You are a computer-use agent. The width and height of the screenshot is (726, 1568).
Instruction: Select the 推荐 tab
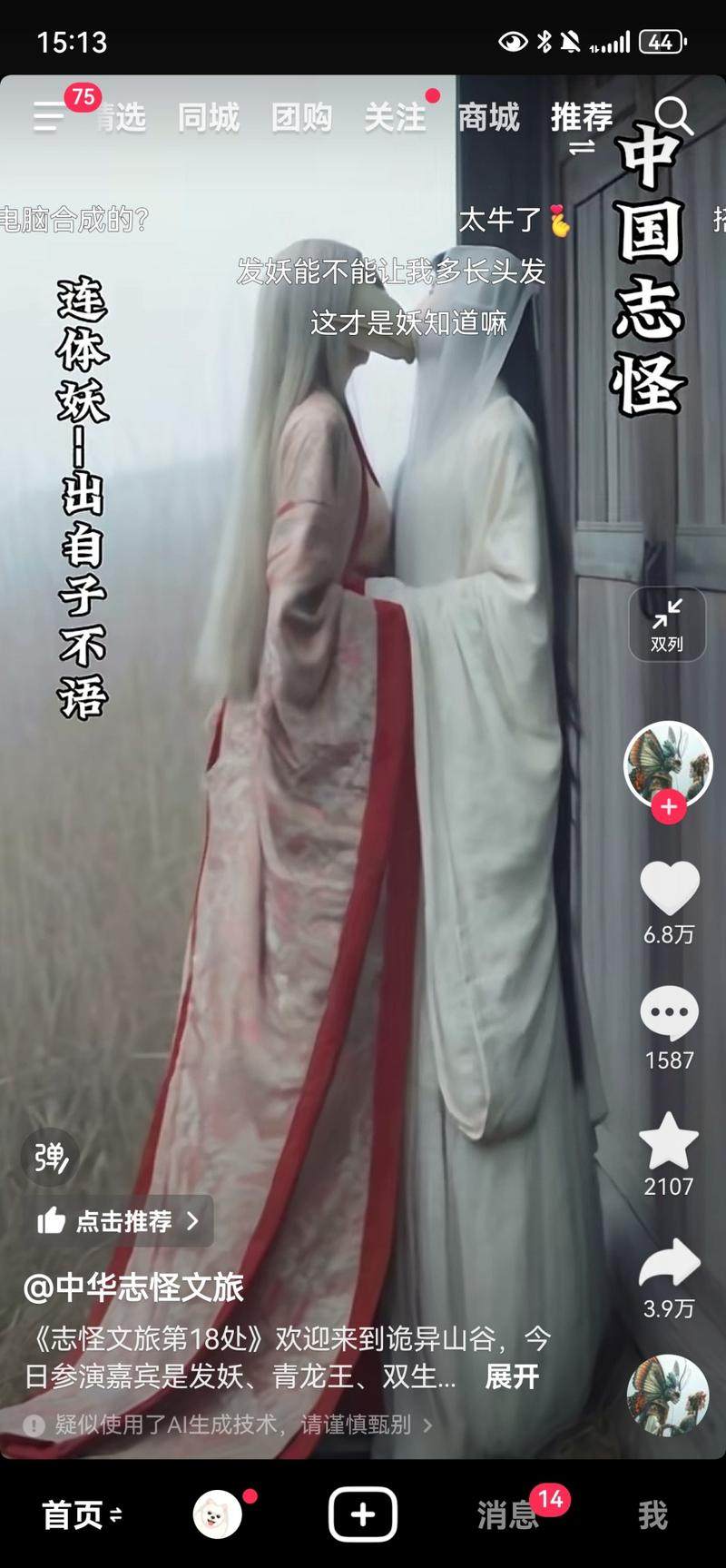point(582,117)
